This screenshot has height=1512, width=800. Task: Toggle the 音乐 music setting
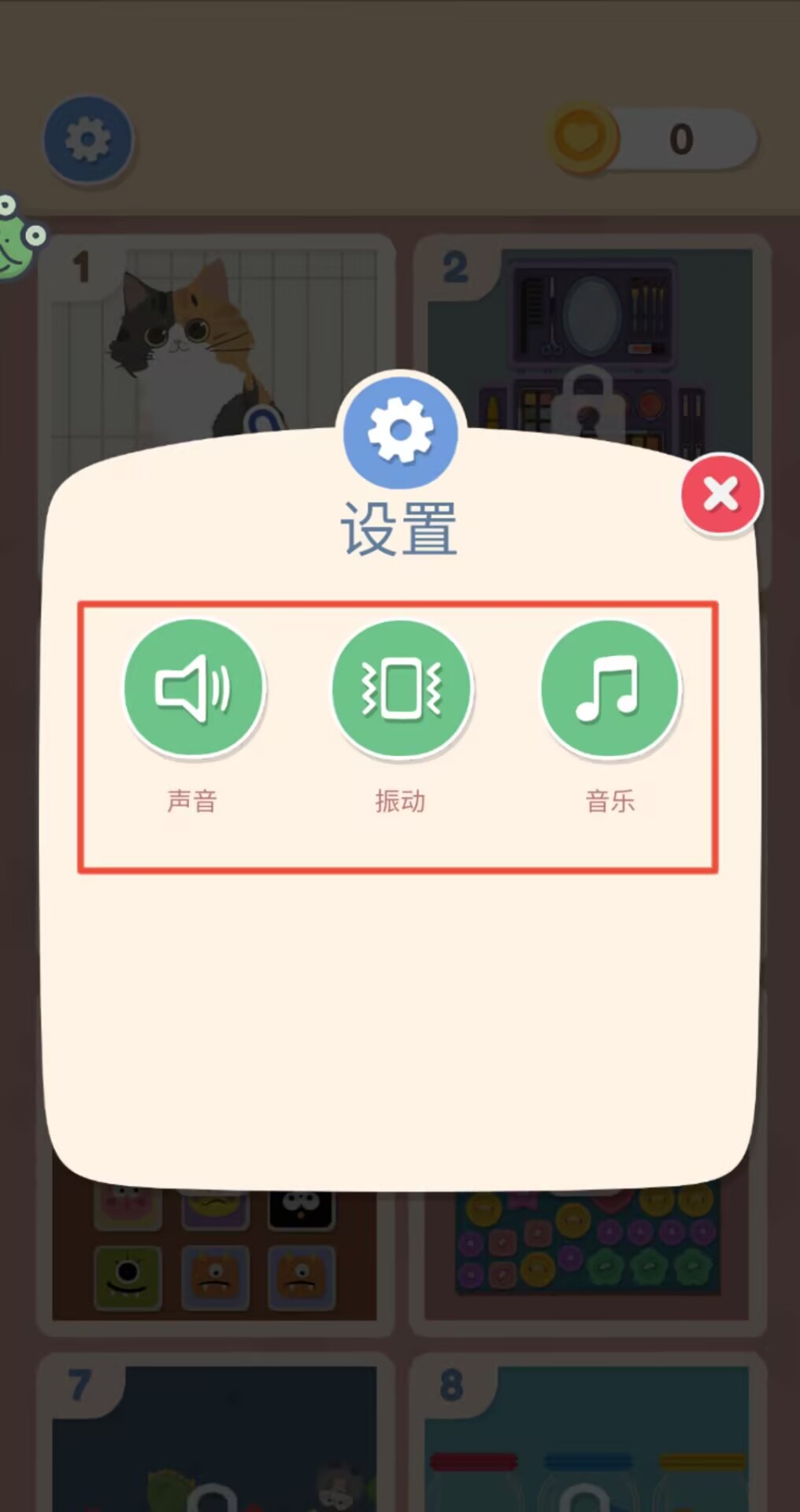pyautogui.click(x=609, y=687)
